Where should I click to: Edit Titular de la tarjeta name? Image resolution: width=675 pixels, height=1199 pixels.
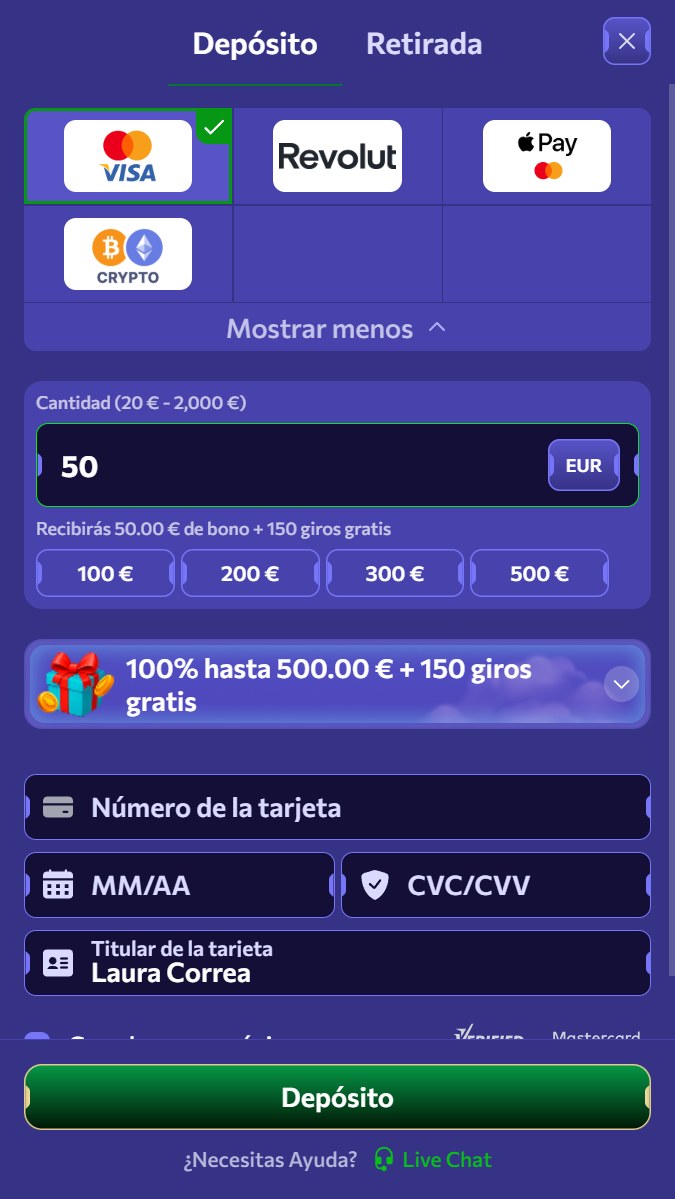click(337, 963)
